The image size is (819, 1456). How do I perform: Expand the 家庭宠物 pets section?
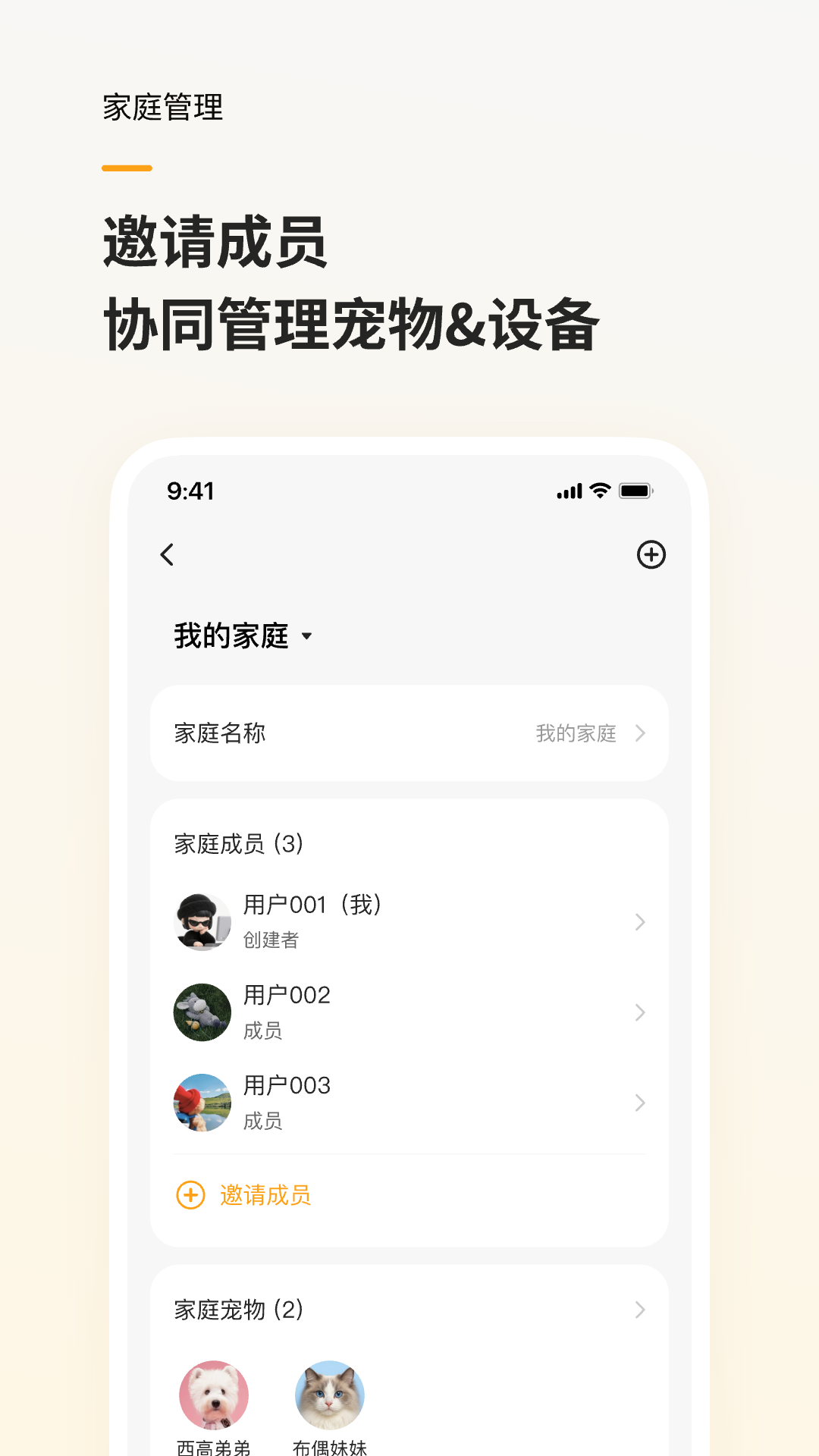(x=639, y=1310)
